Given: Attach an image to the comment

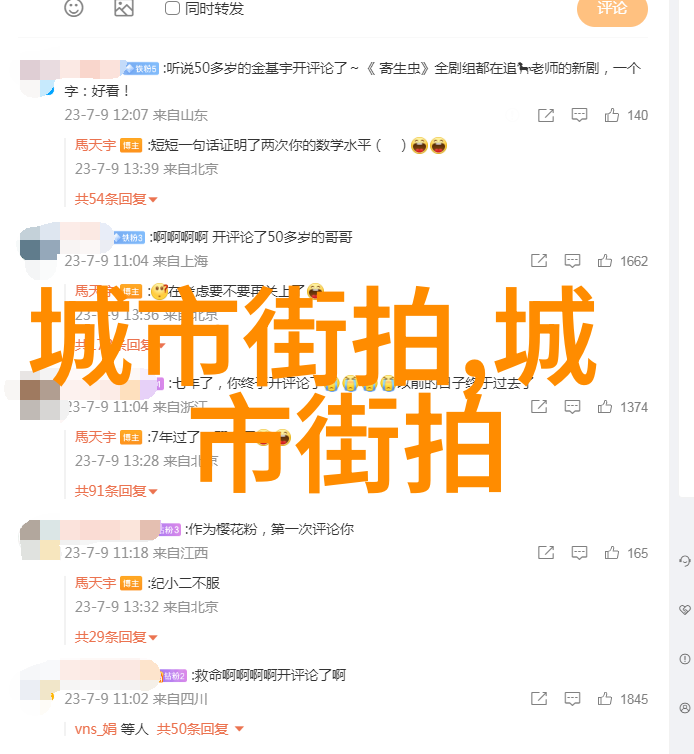Looking at the screenshot, I should 124,8.
